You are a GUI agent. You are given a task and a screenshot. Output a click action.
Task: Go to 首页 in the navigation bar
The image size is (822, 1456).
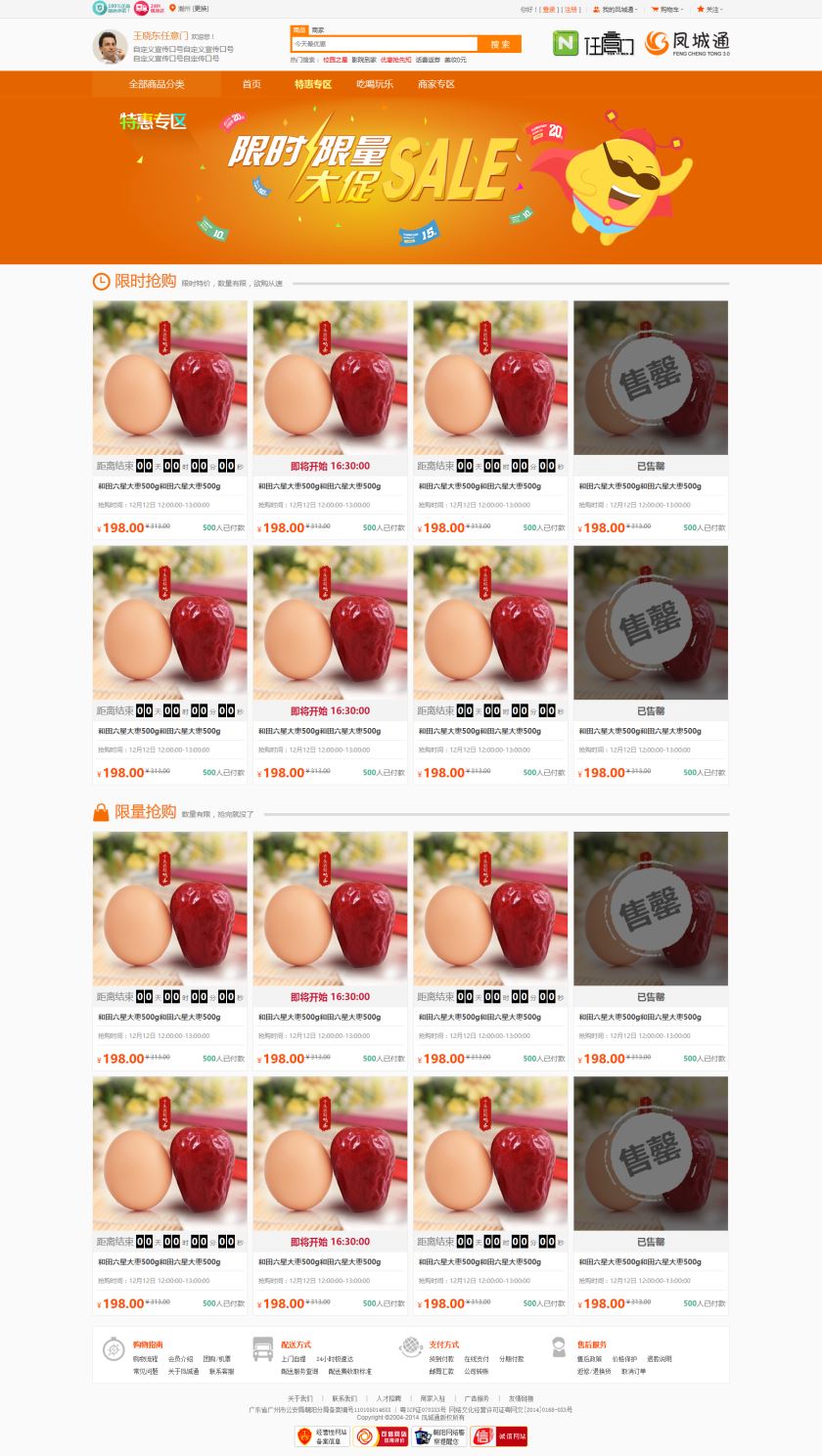[x=251, y=84]
